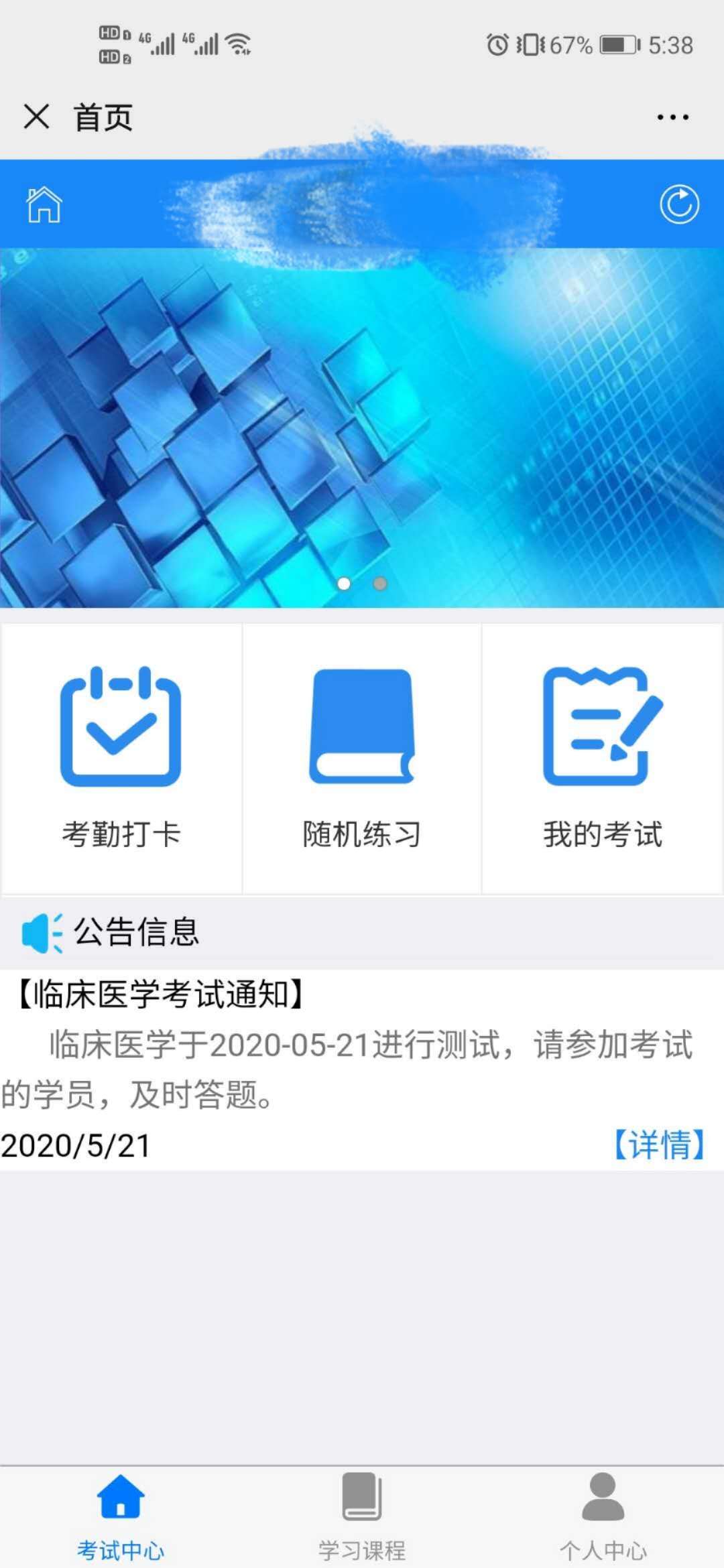Screen dimensions: 724x1568
Task: Open 考勤打卡 attendance check-in
Action: (x=121, y=757)
